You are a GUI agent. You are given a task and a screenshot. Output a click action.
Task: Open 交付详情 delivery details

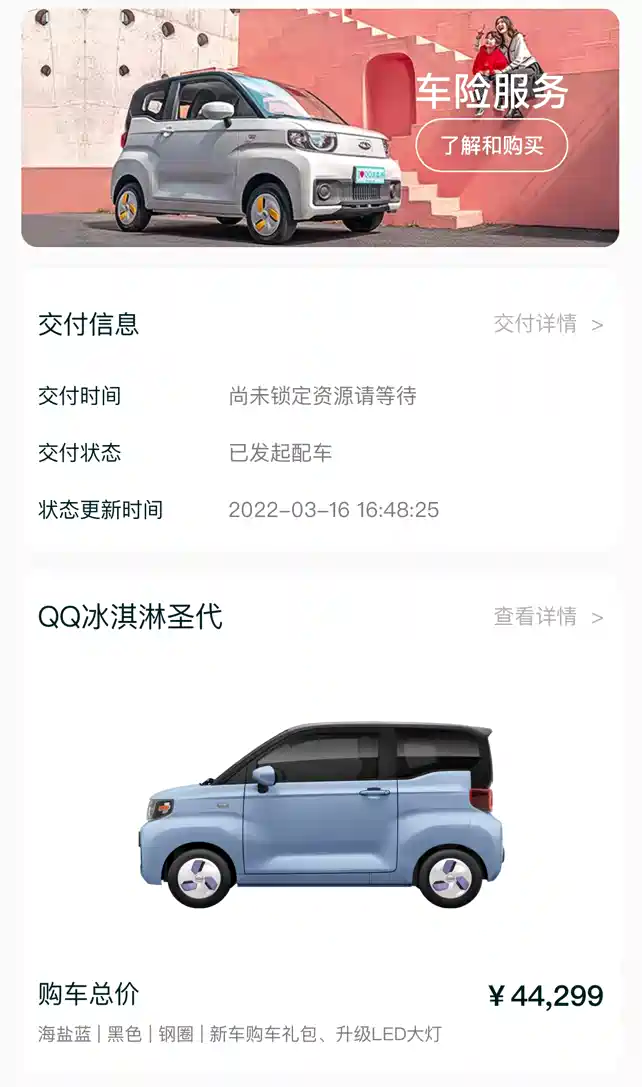coord(548,324)
